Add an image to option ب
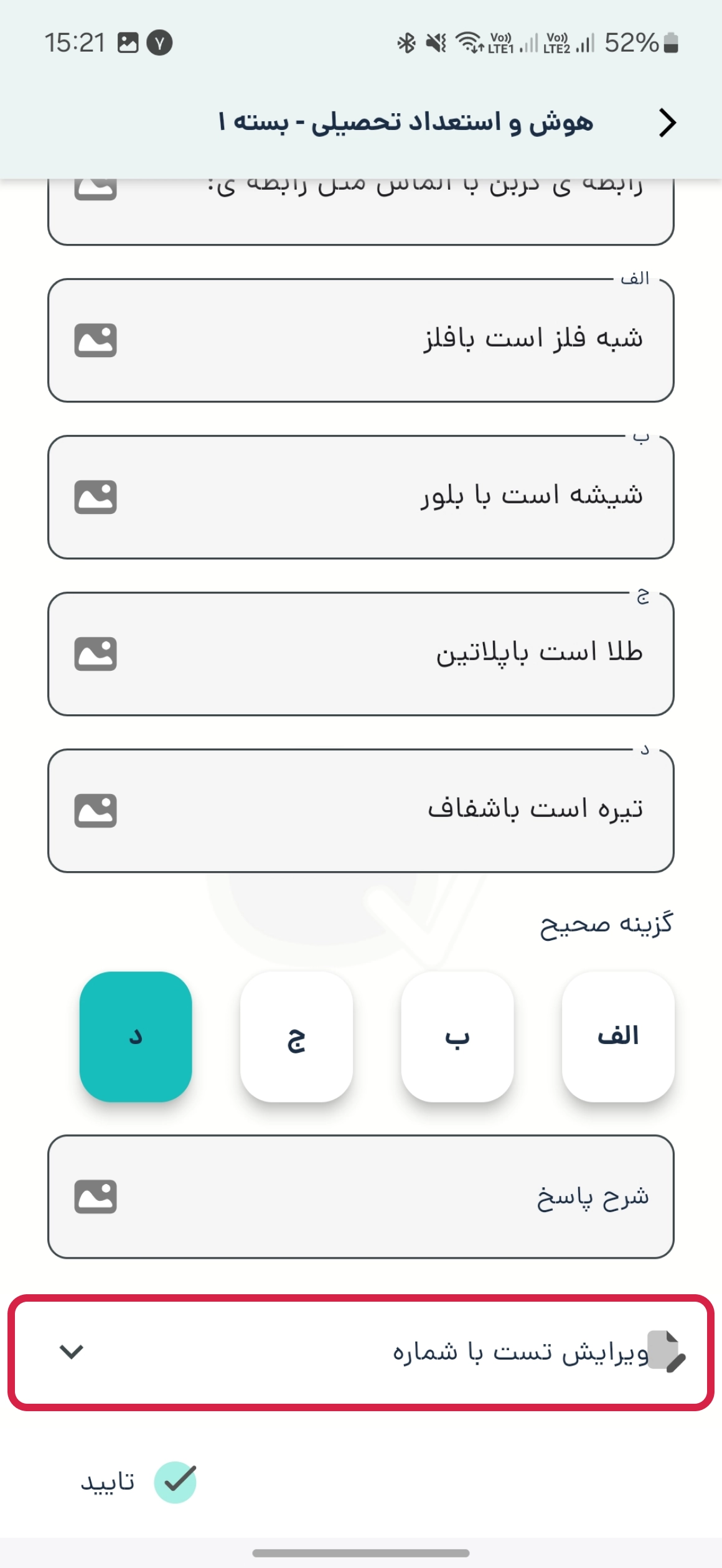Viewport: 722px width, 1568px height. click(x=95, y=497)
